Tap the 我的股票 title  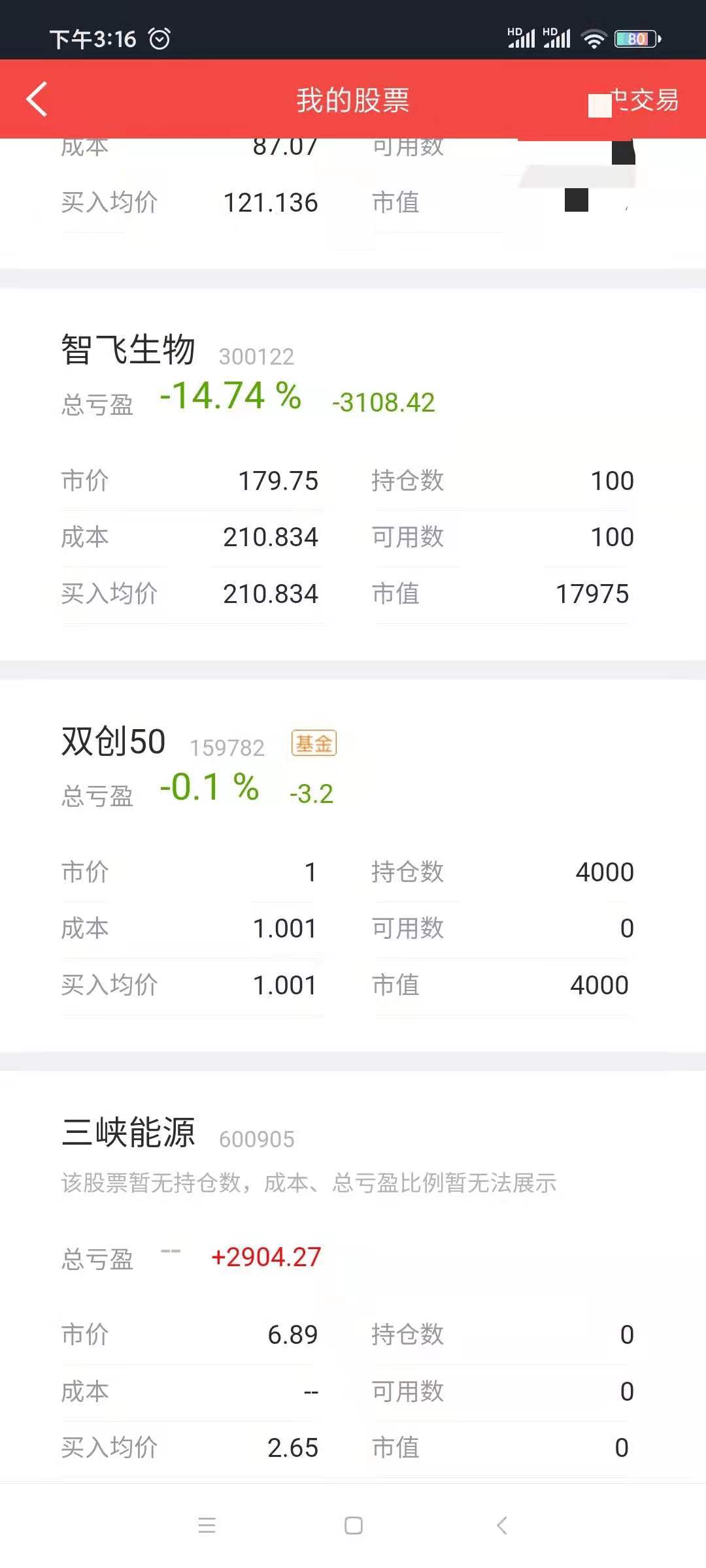(352, 99)
